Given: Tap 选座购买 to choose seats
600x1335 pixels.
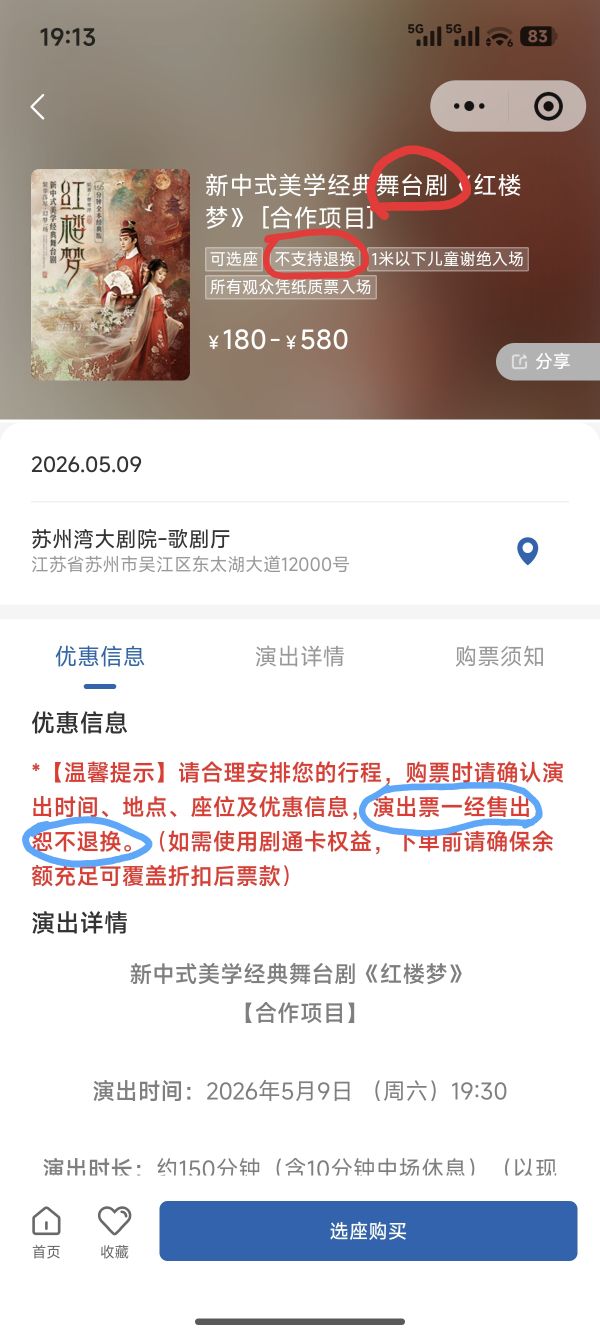Looking at the screenshot, I should coord(368,1231).
